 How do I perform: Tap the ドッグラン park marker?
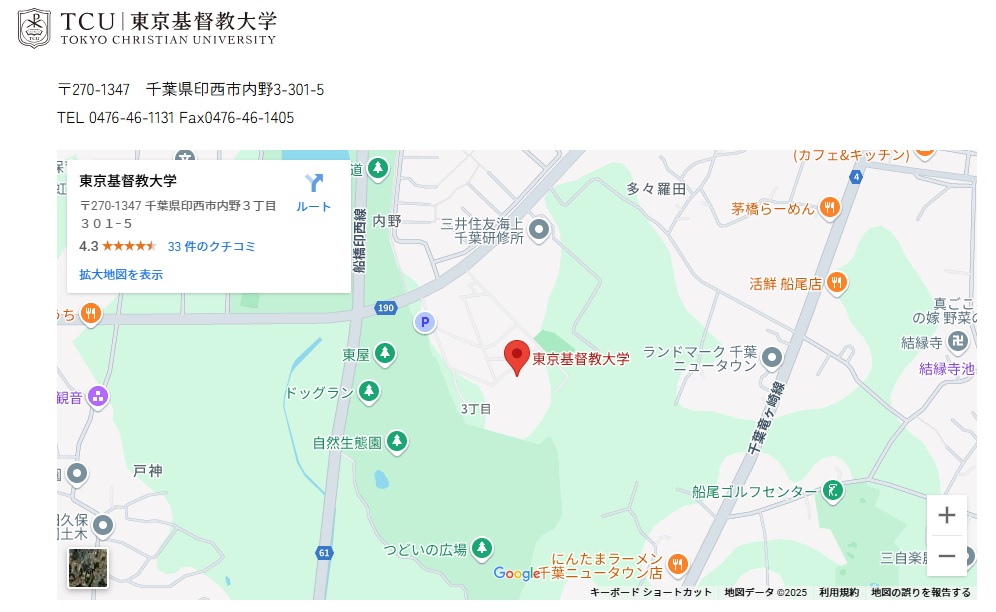(369, 392)
